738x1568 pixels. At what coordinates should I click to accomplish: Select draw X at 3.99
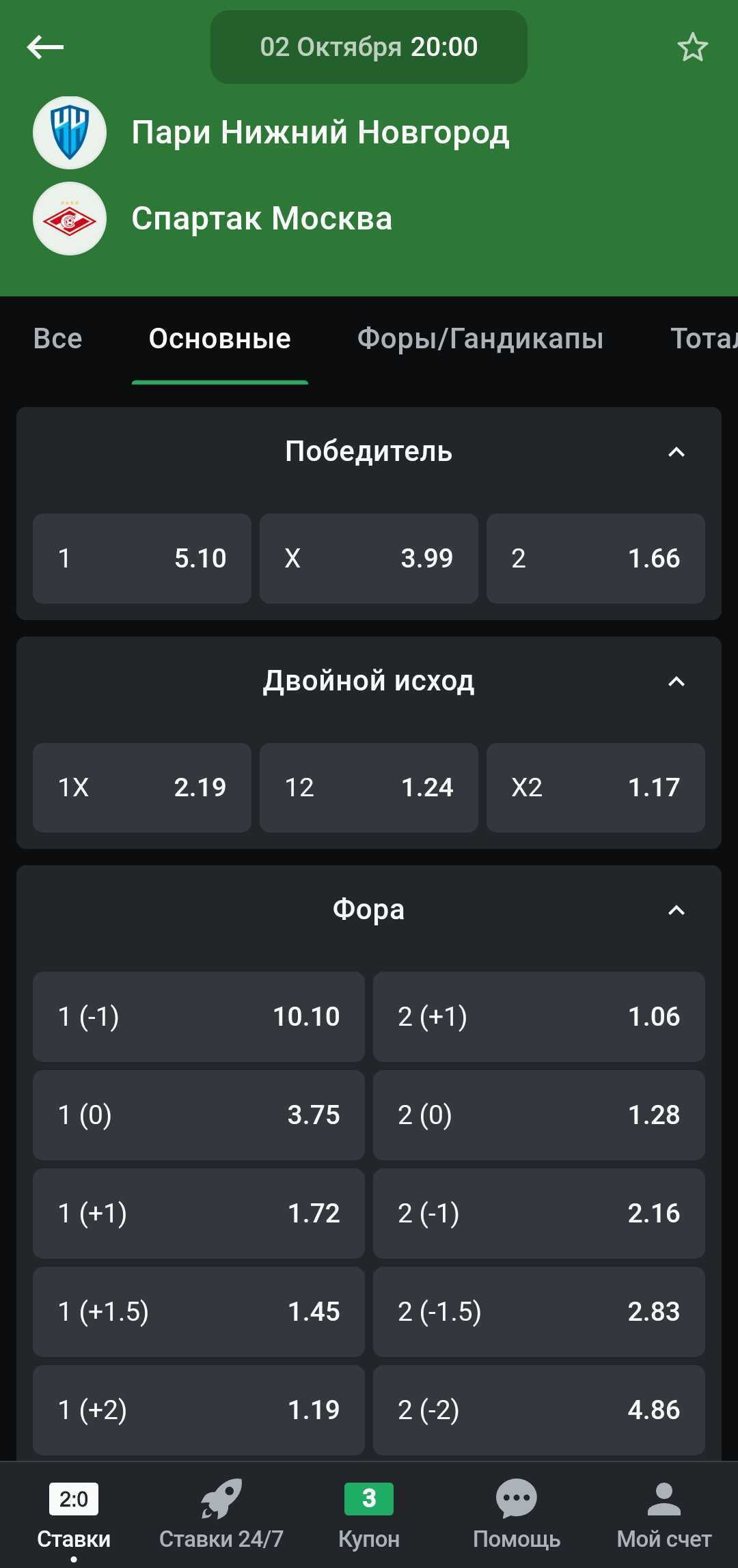(x=369, y=559)
